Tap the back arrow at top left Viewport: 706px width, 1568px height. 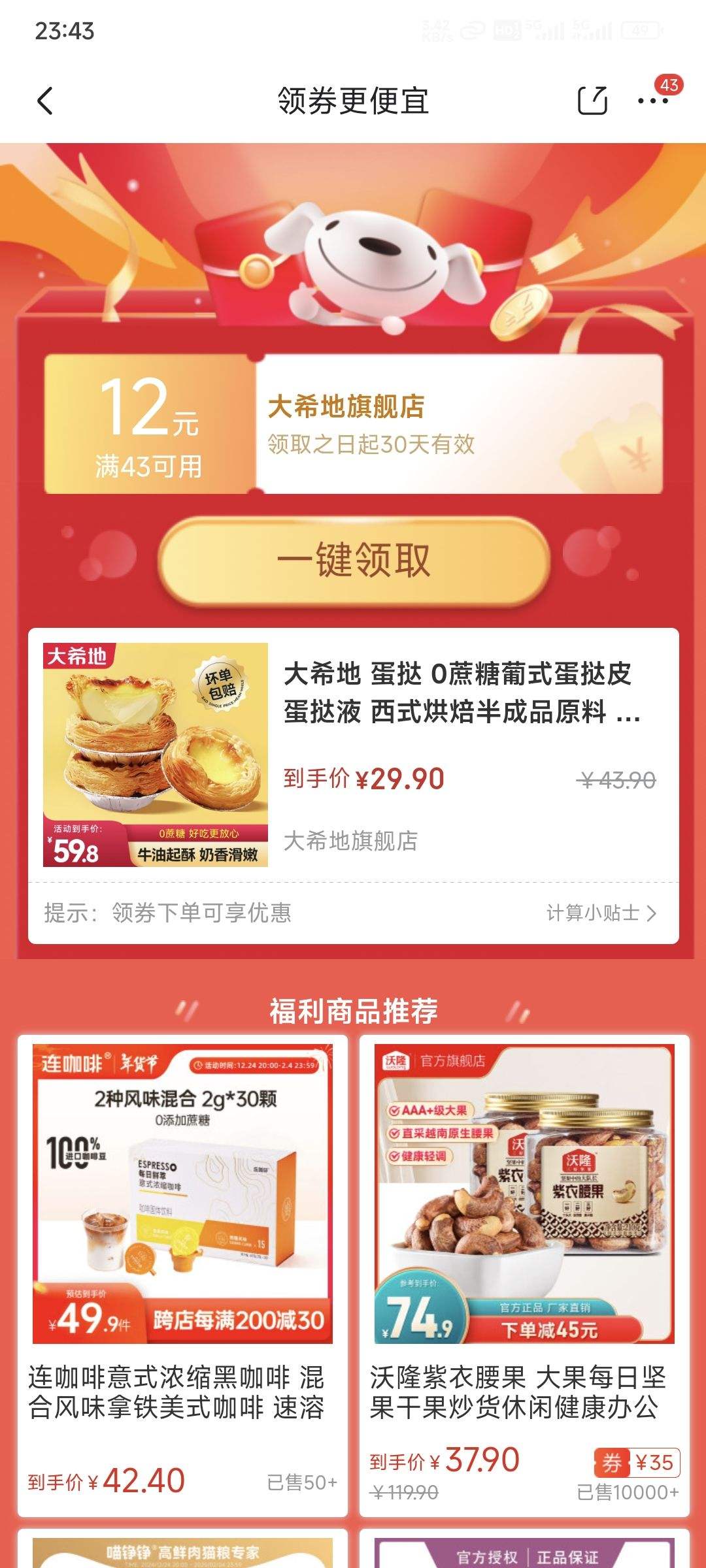43,101
